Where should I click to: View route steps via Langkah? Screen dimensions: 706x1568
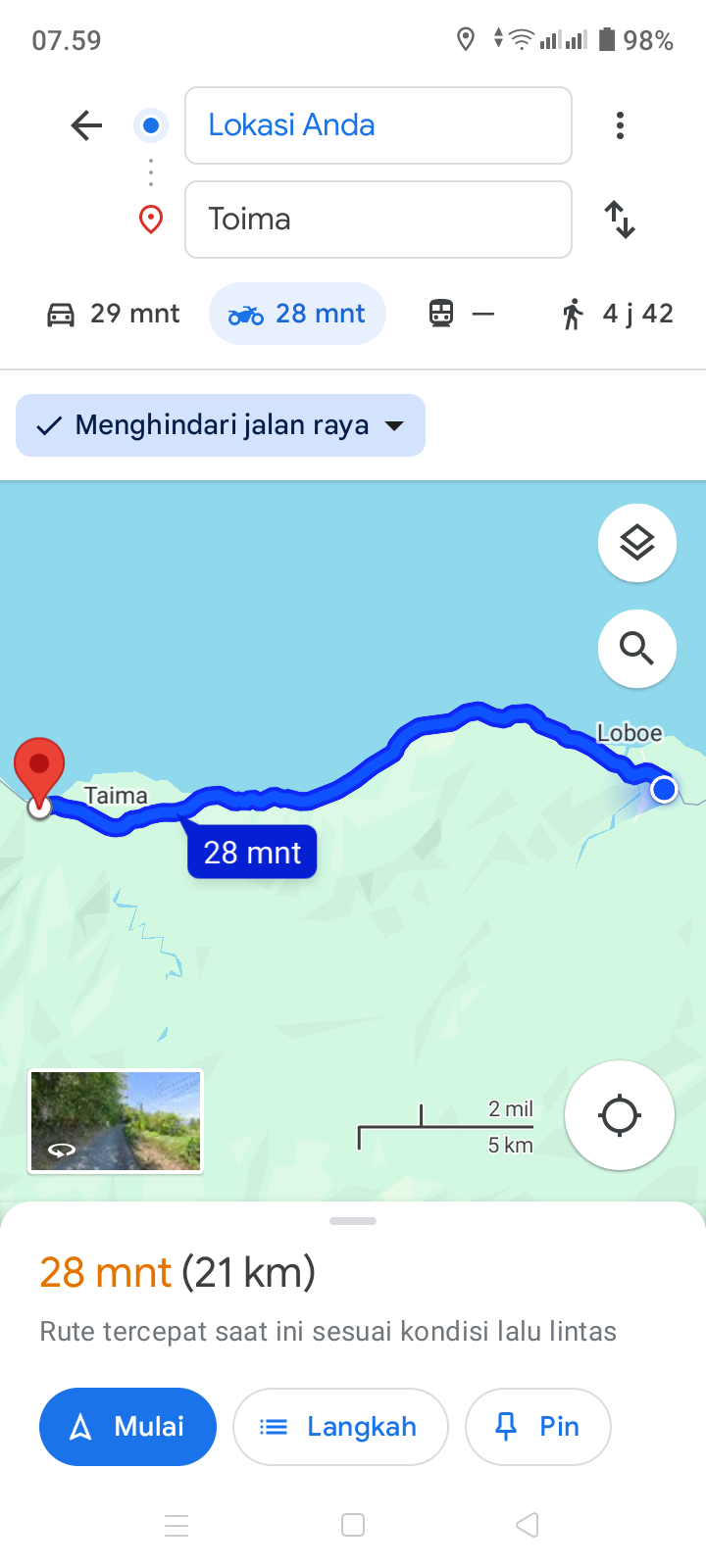click(340, 1427)
